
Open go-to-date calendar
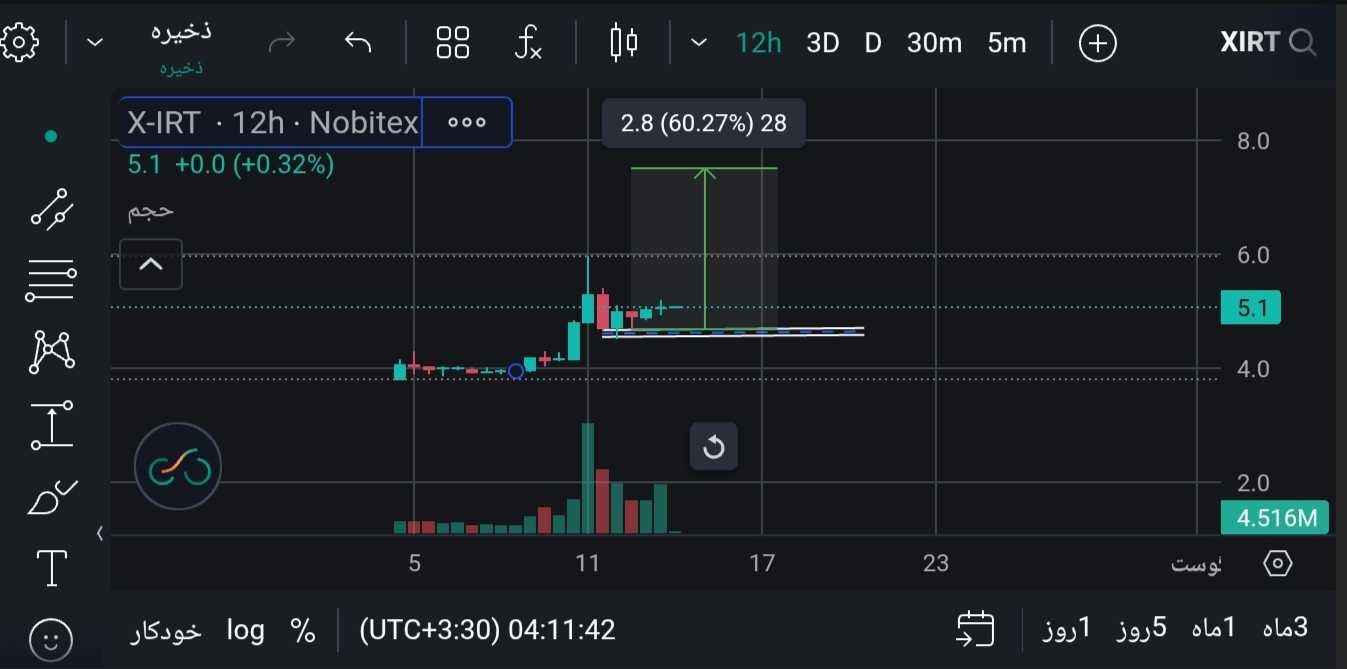click(x=975, y=629)
